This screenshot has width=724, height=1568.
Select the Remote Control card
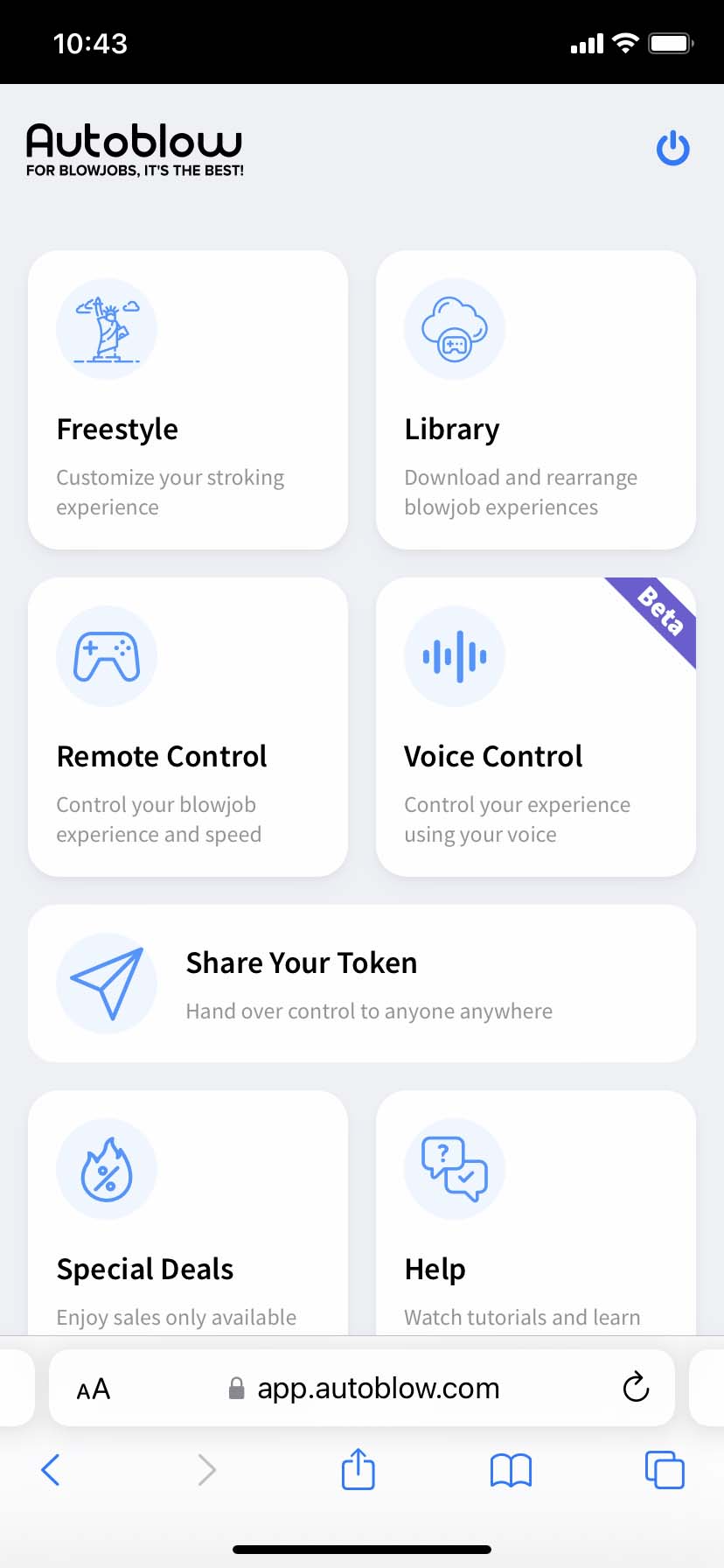coord(188,726)
